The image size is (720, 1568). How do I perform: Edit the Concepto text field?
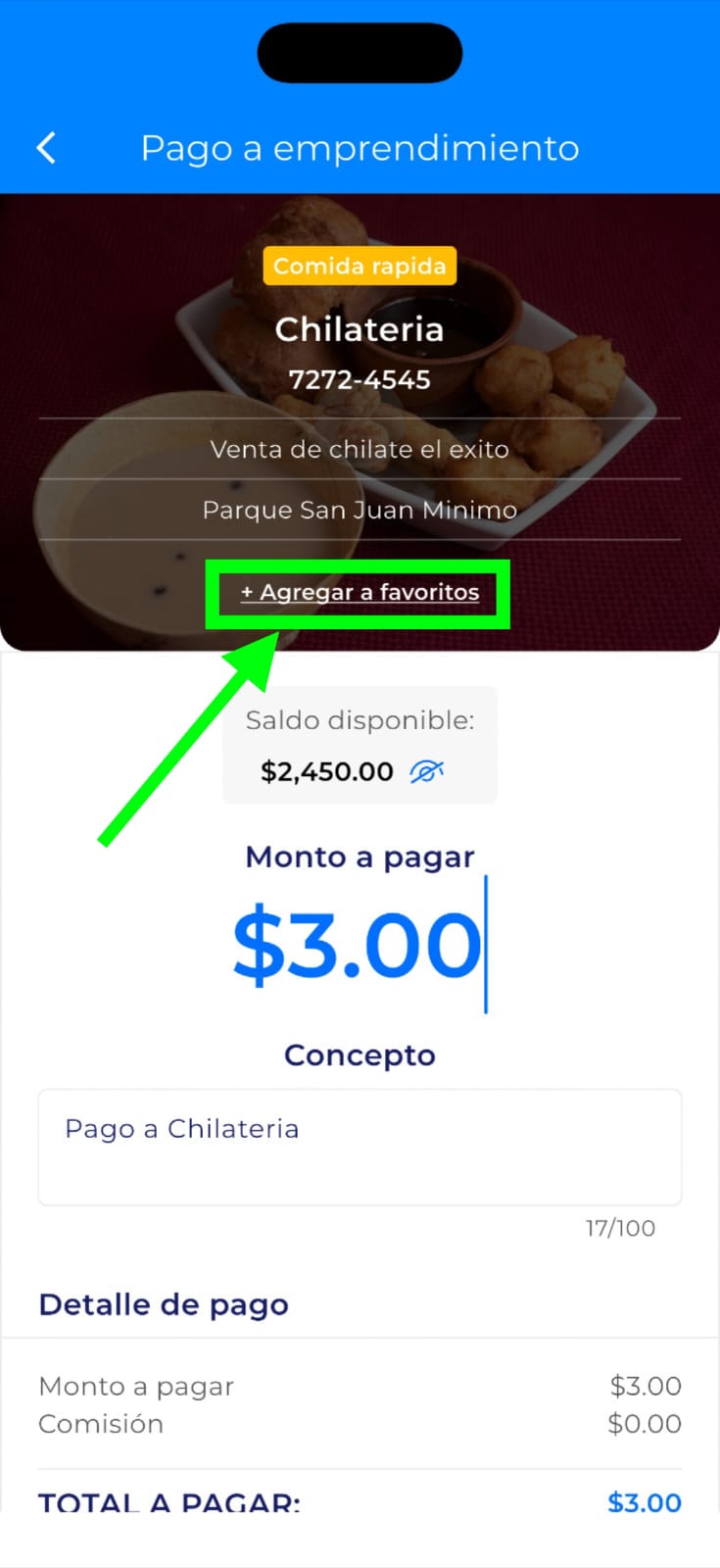(x=360, y=1147)
